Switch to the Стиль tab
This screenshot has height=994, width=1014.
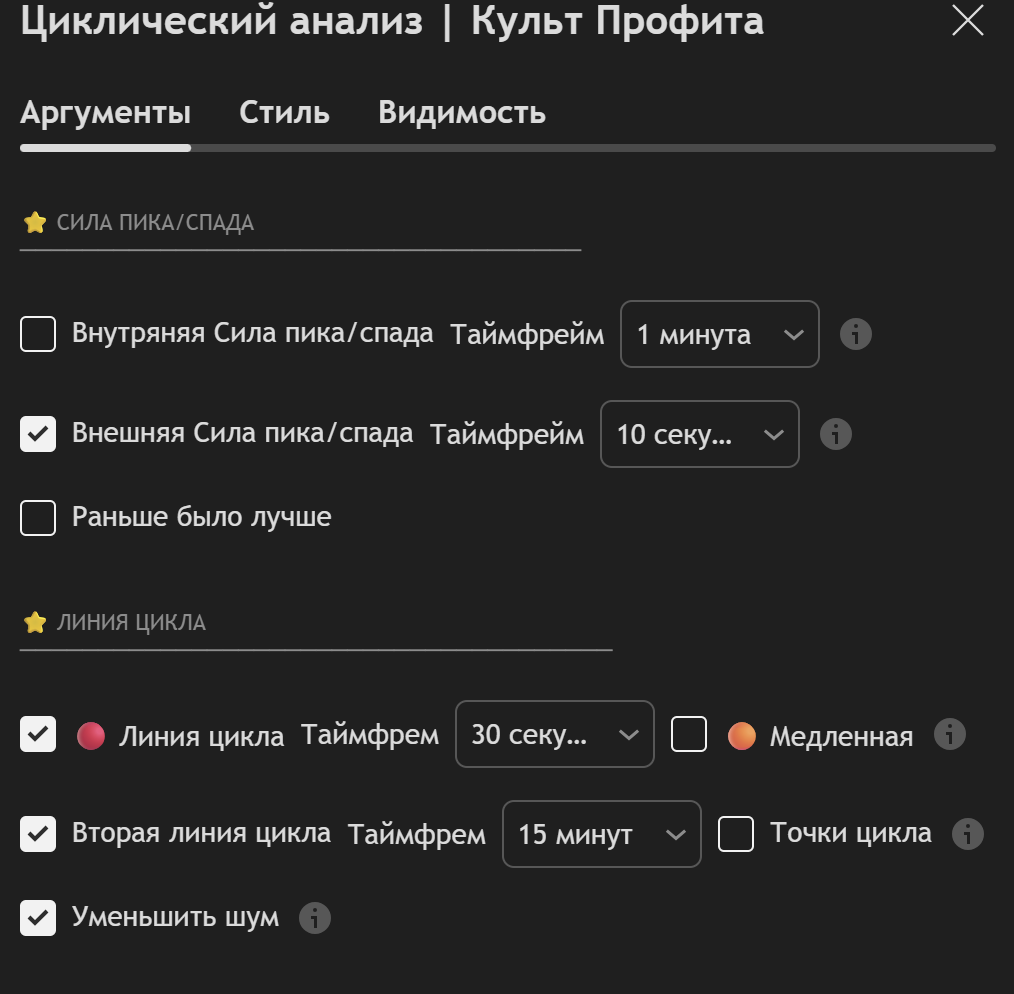[284, 113]
